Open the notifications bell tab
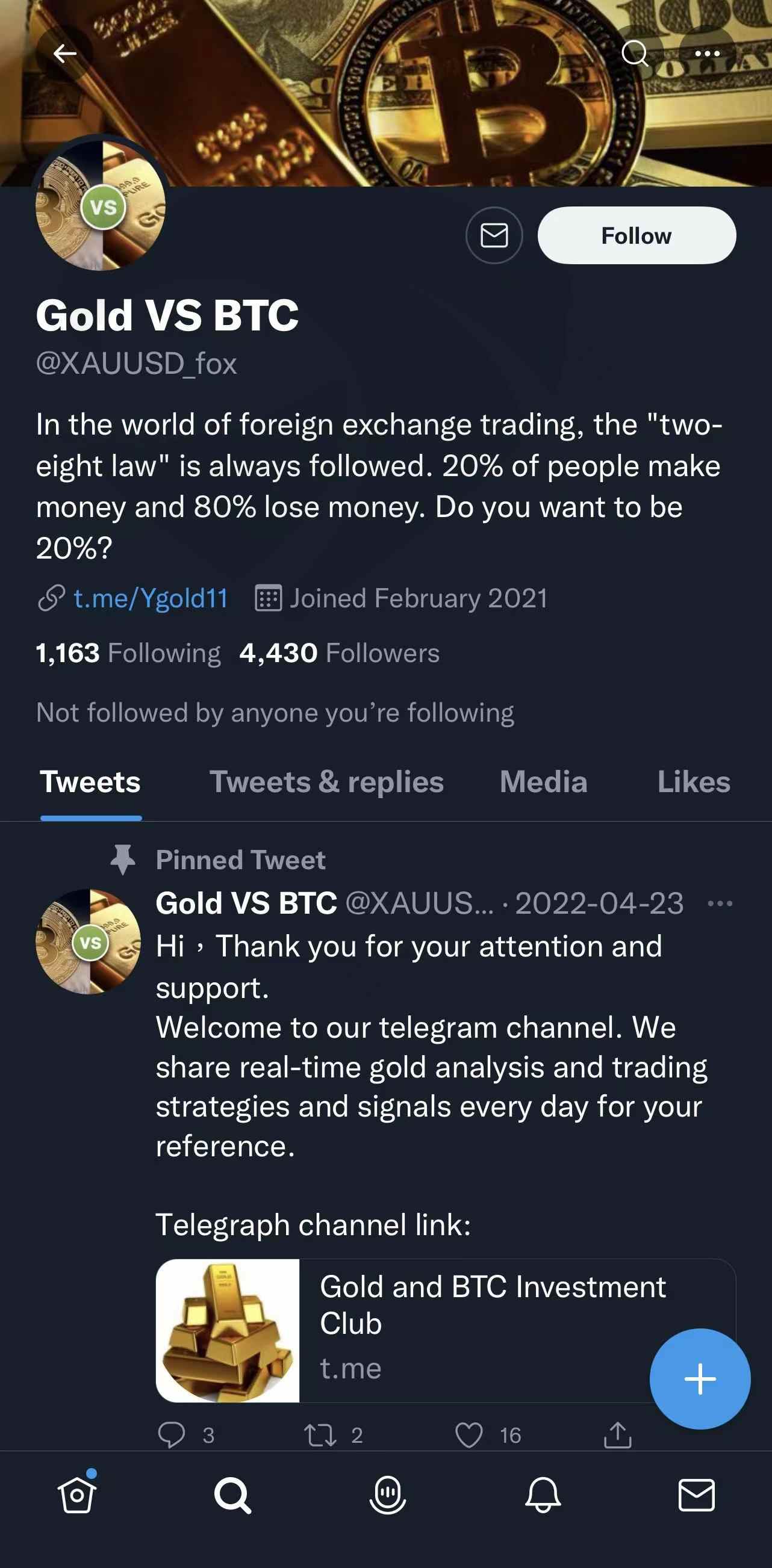 (543, 1495)
